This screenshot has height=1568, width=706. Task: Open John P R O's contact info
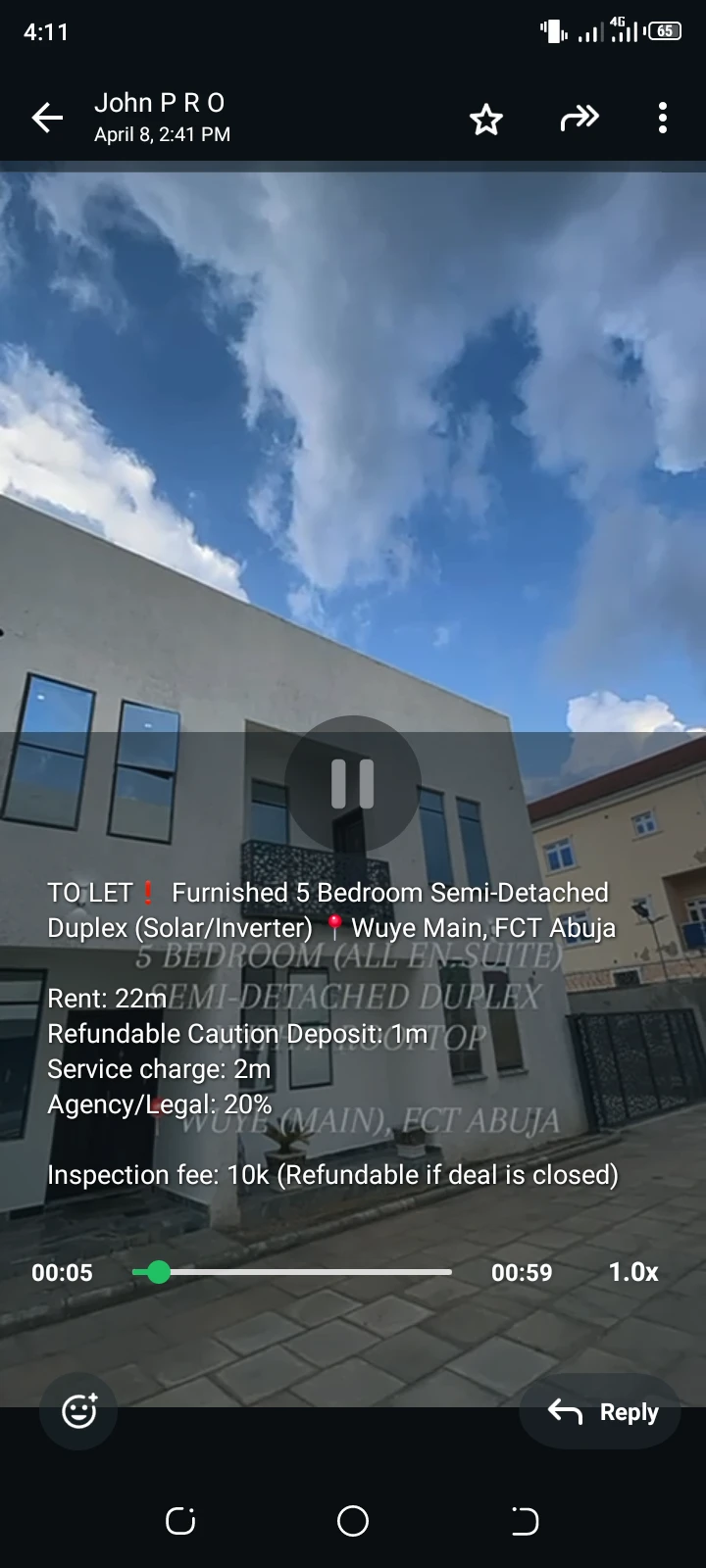160,102
